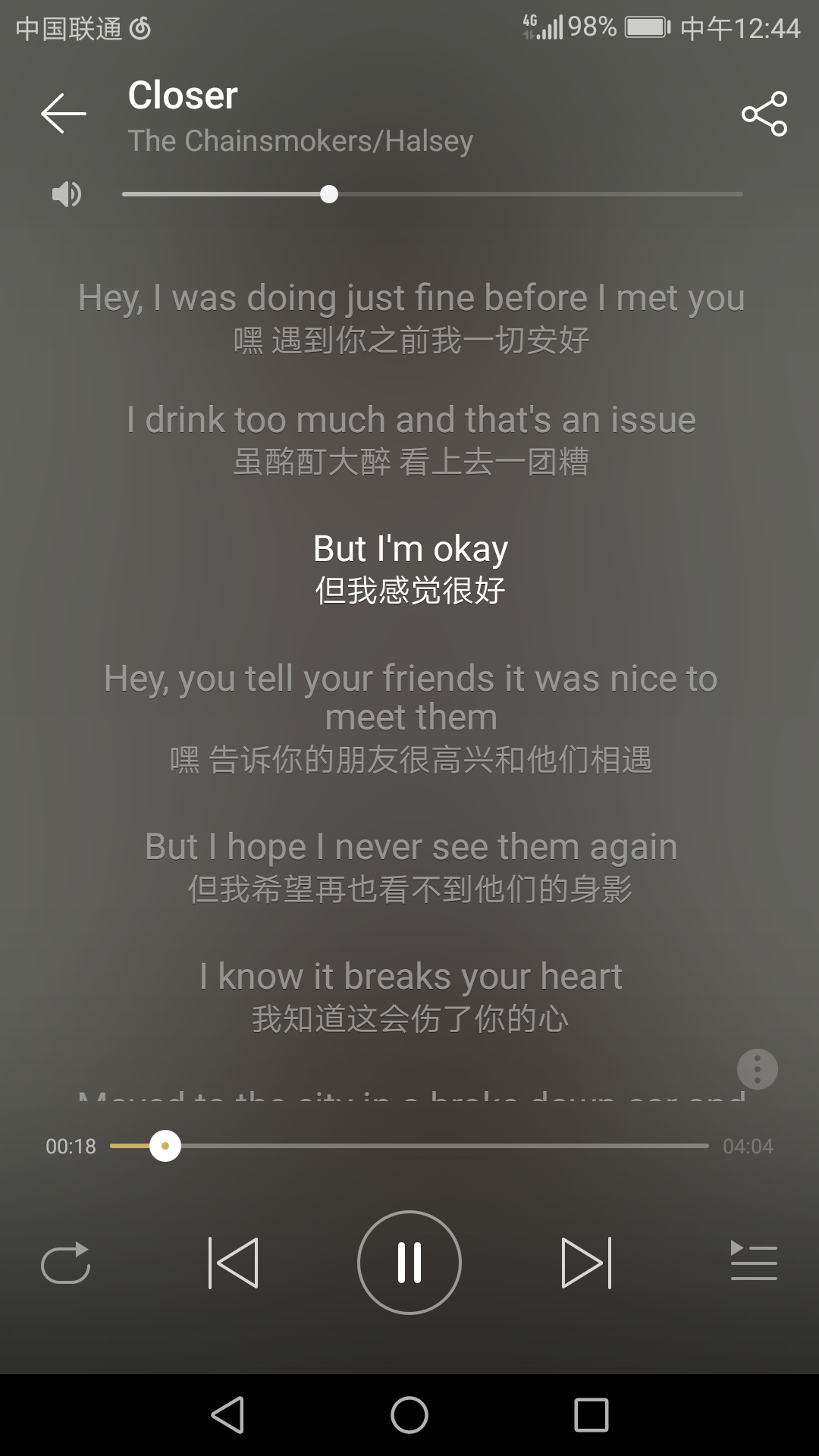Open the current playlist queue

(753, 1263)
